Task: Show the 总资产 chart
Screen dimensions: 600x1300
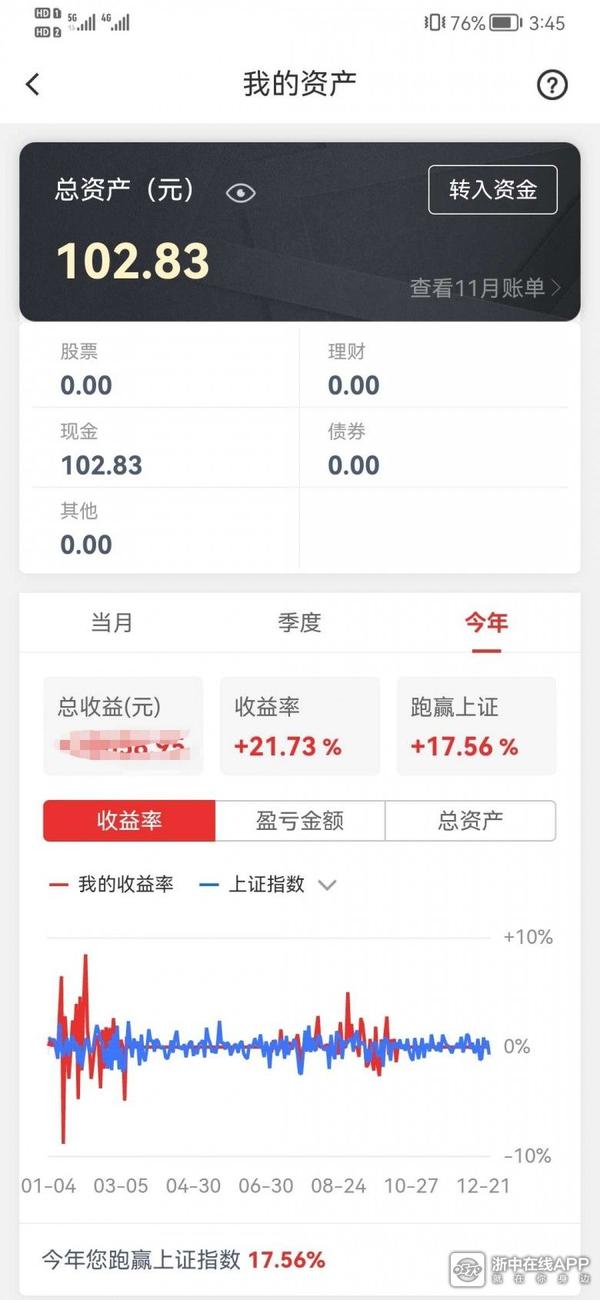Action: pos(470,821)
